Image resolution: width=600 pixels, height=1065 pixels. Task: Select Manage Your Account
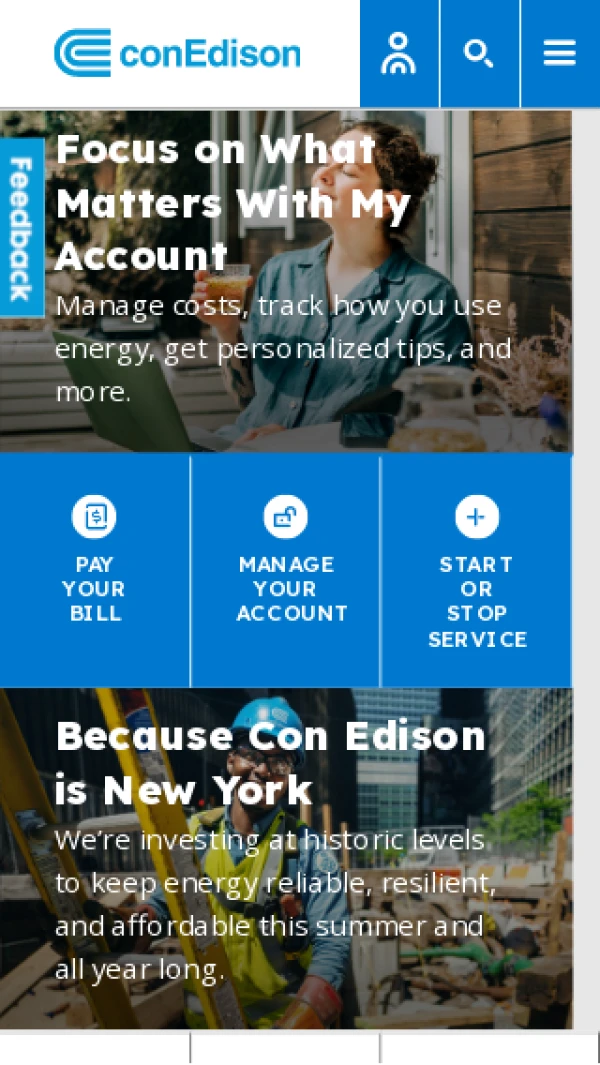[x=285, y=571]
